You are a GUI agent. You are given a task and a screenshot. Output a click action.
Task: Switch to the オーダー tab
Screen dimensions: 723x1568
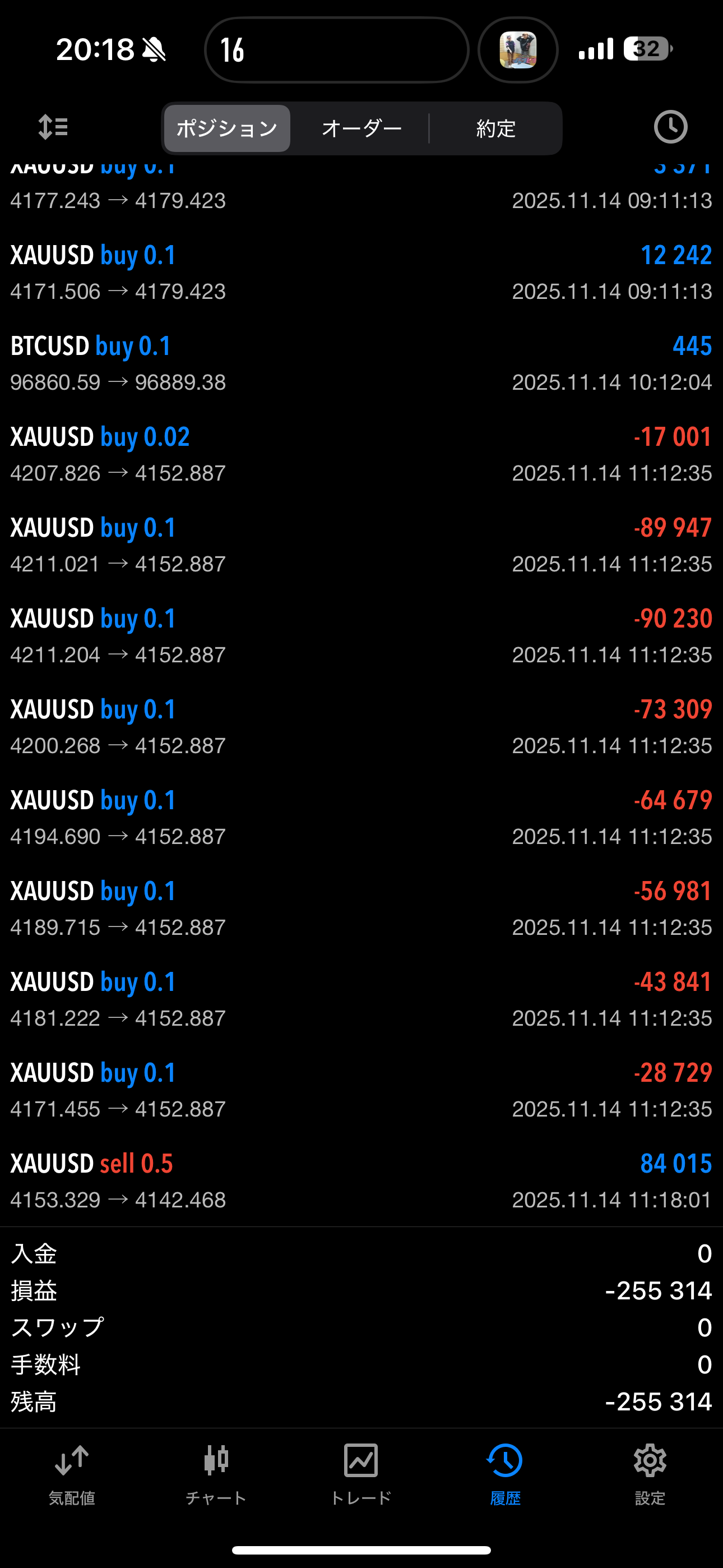pos(361,128)
